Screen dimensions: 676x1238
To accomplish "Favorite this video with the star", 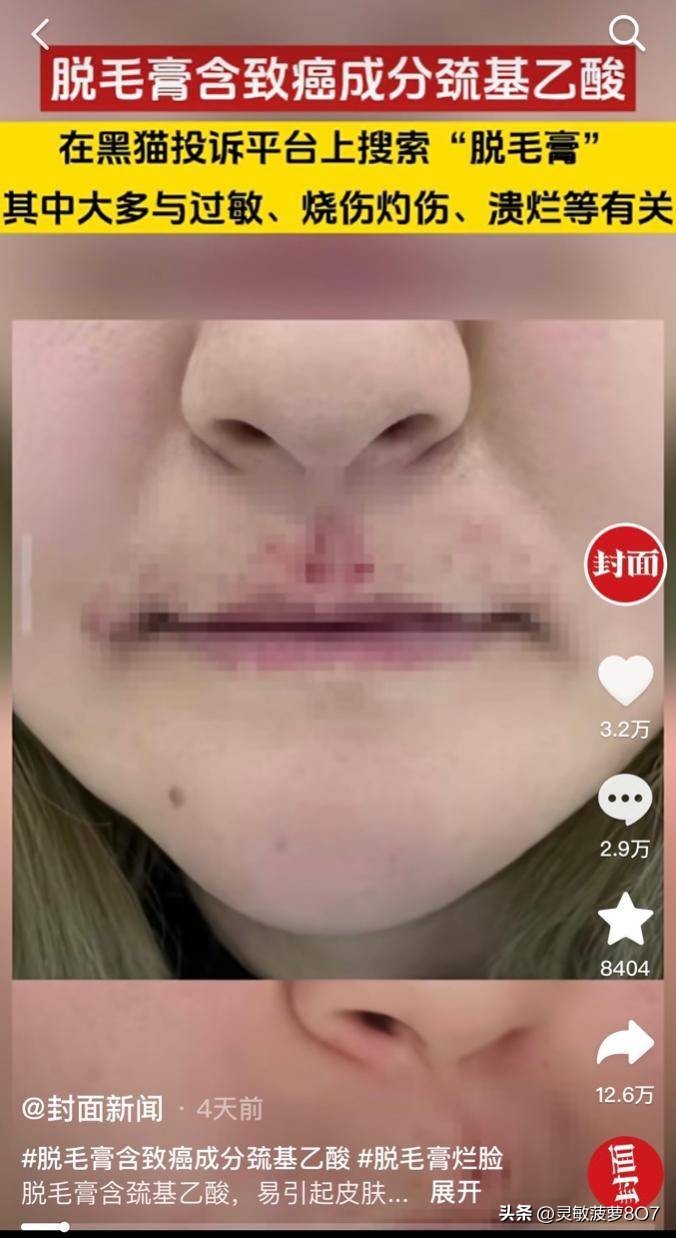I will [x=625, y=921].
